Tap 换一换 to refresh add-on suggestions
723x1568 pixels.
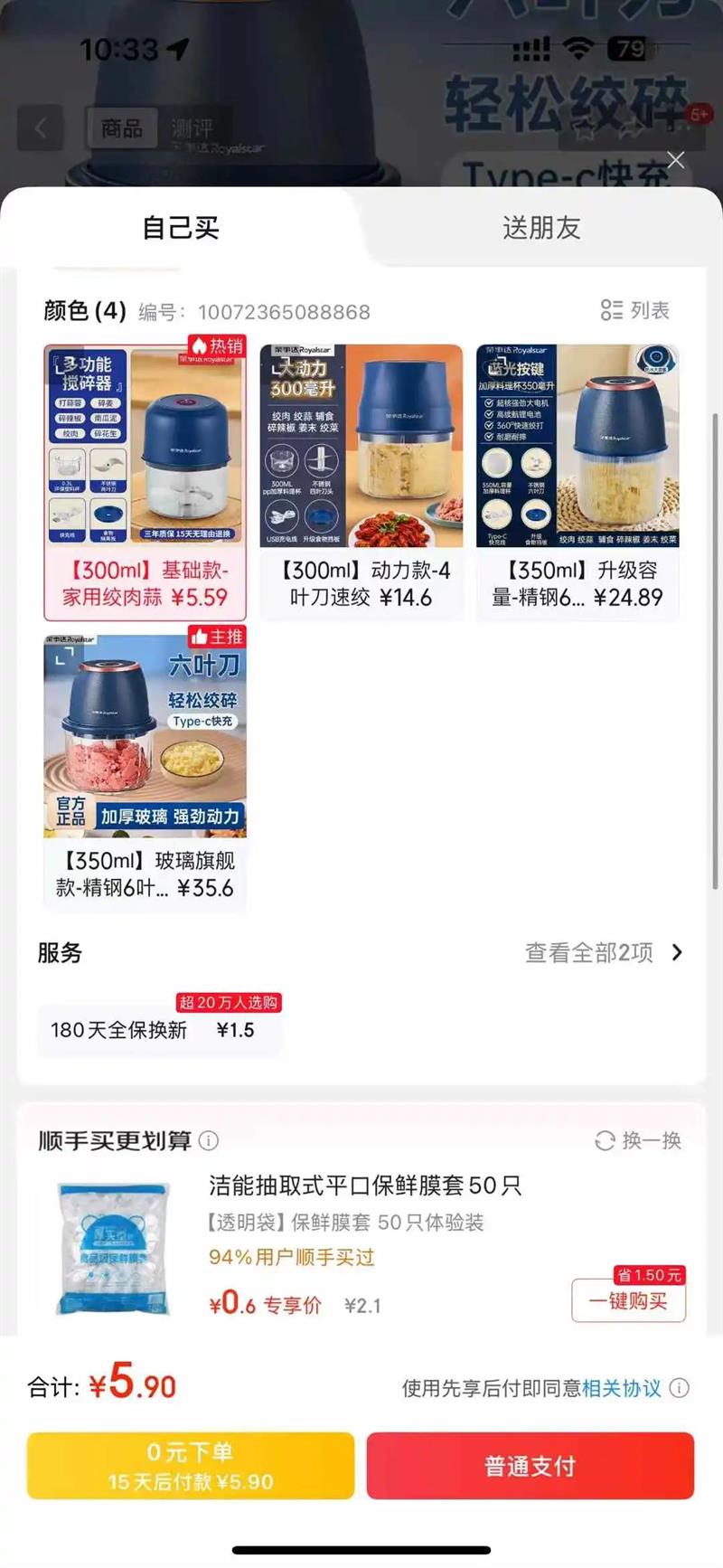coord(638,1140)
